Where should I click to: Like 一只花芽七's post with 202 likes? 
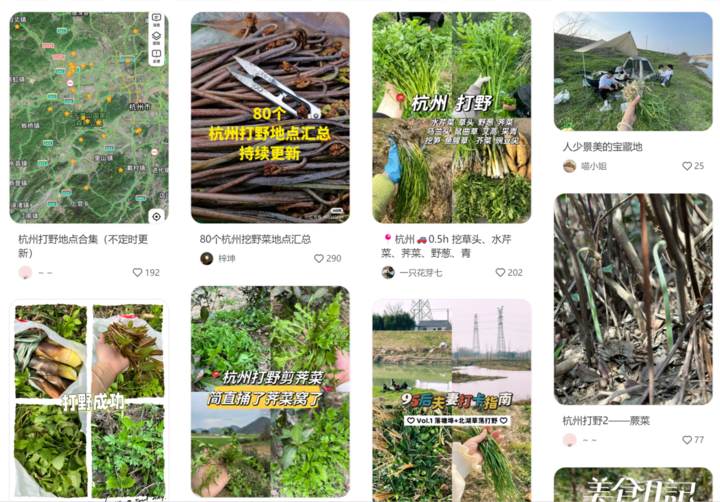tap(501, 272)
